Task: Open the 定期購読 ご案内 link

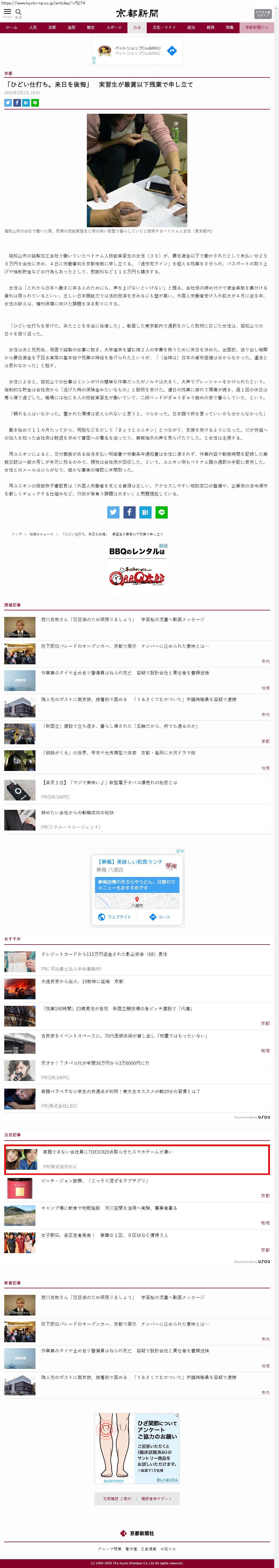Action: [x=117, y=1499]
